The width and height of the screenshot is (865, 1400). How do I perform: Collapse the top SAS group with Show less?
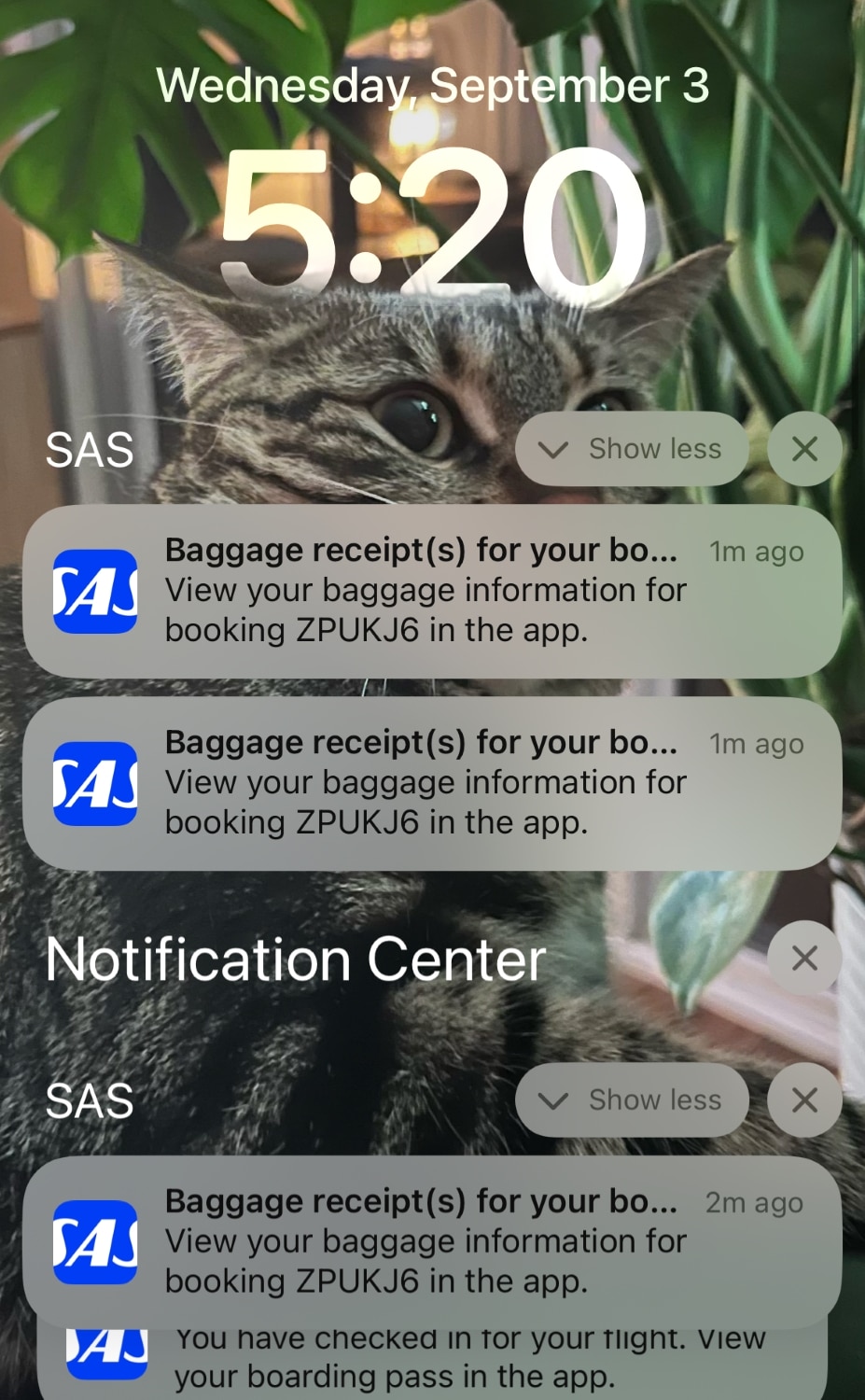pos(632,449)
